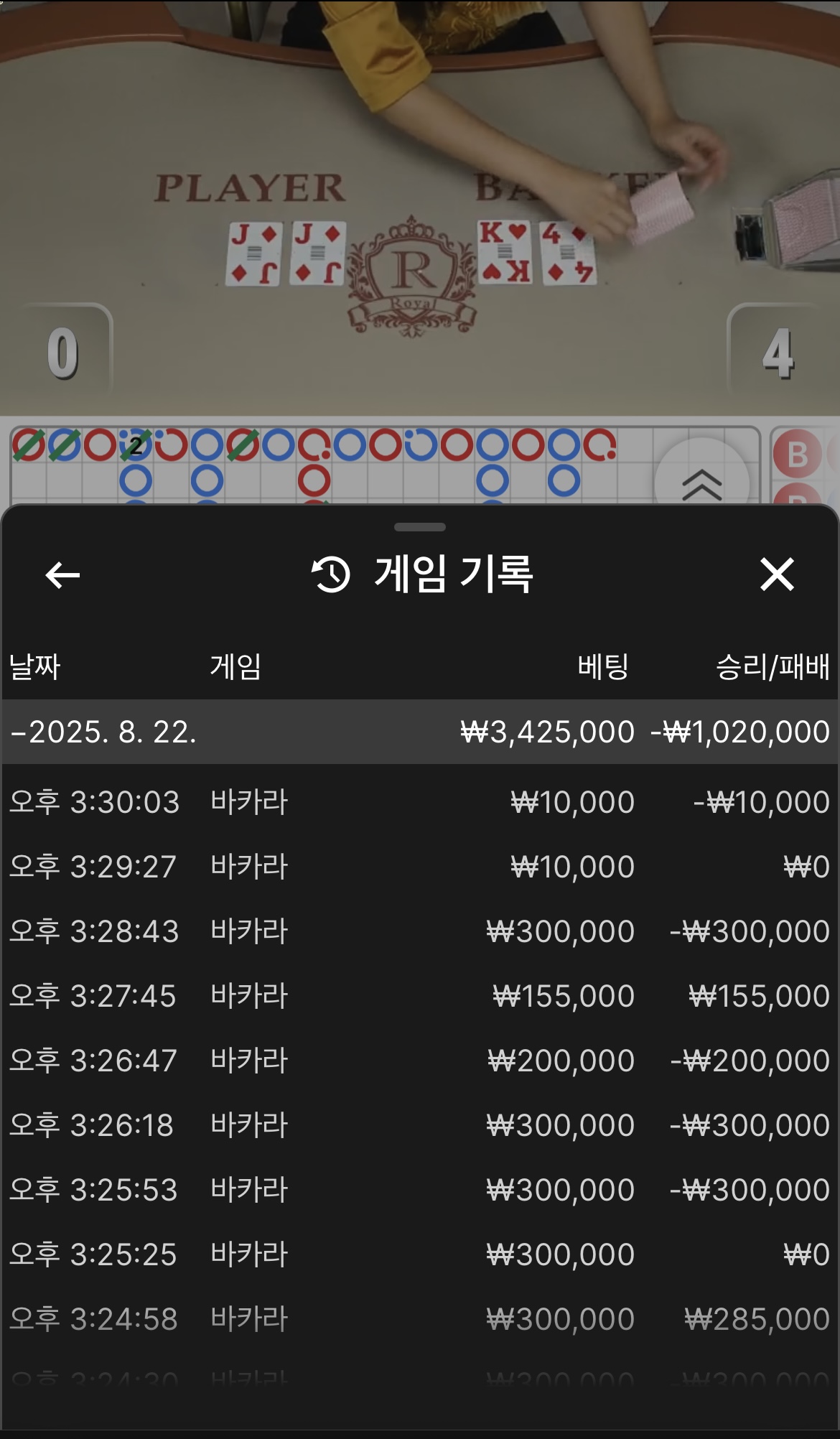View the 오후 3:28:43 game record

point(419,931)
